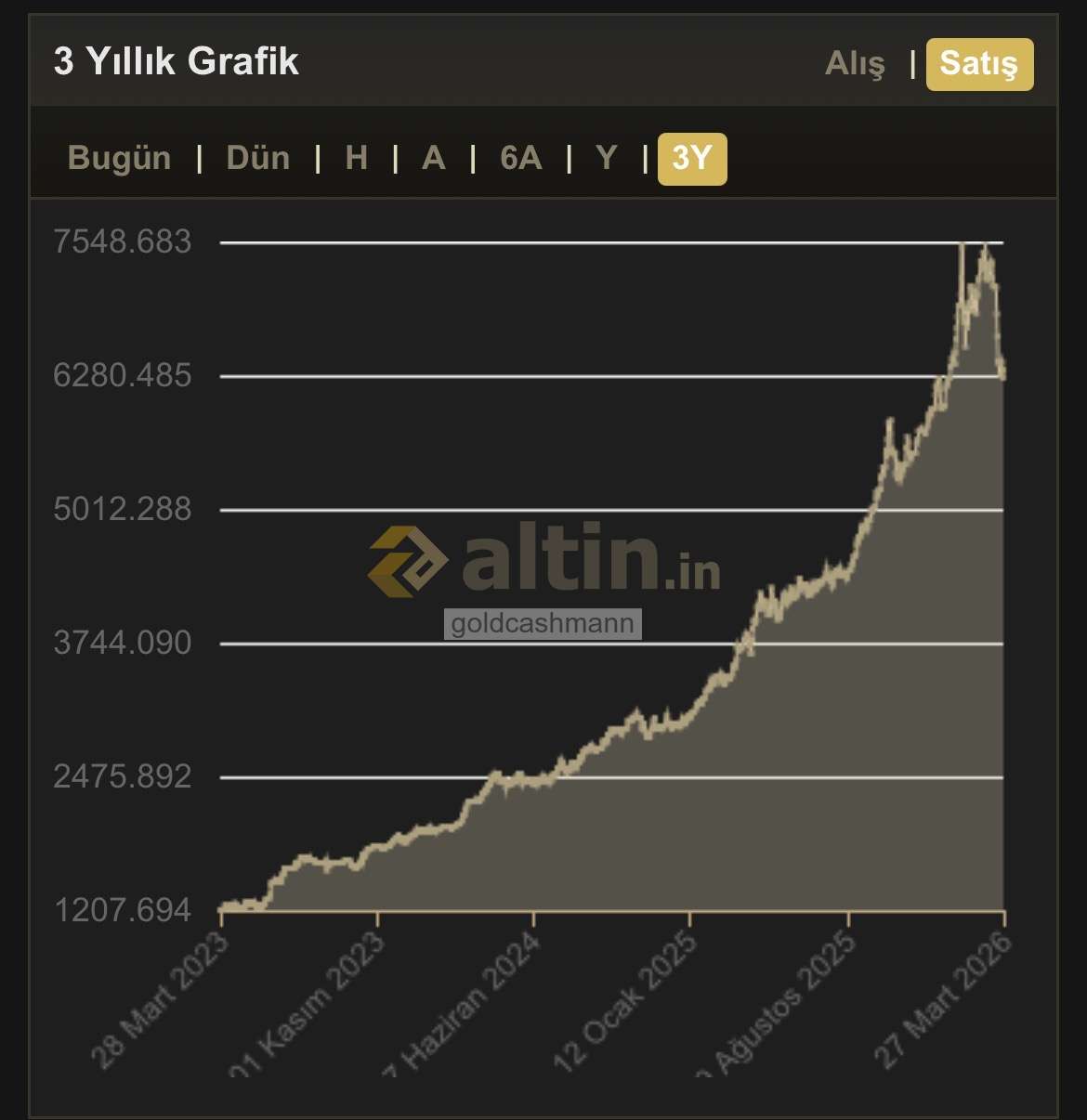The width and height of the screenshot is (1087, 1120).
Task: Show the Bugün chart
Action: pos(119,158)
